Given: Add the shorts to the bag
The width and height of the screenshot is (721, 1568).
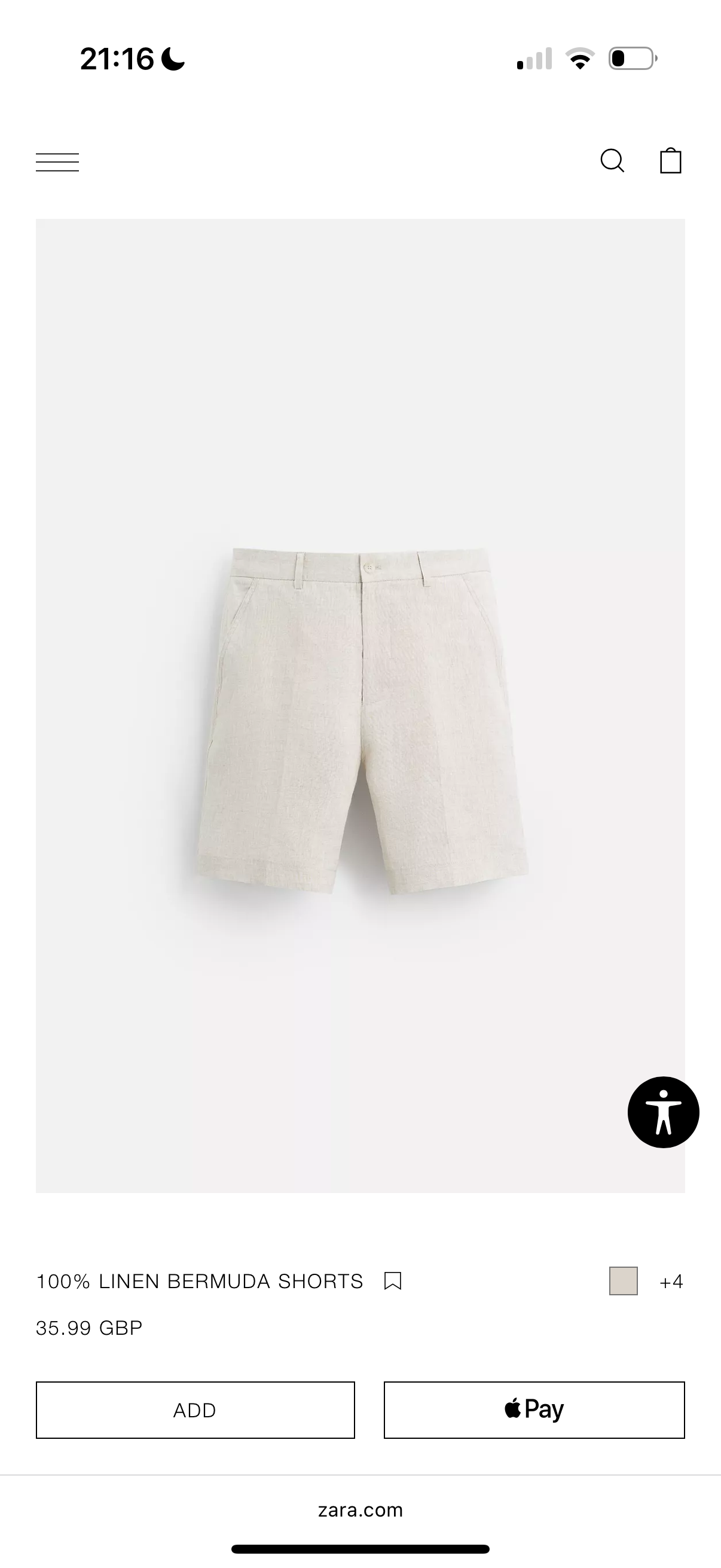Looking at the screenshot, I should [195, 1410].
